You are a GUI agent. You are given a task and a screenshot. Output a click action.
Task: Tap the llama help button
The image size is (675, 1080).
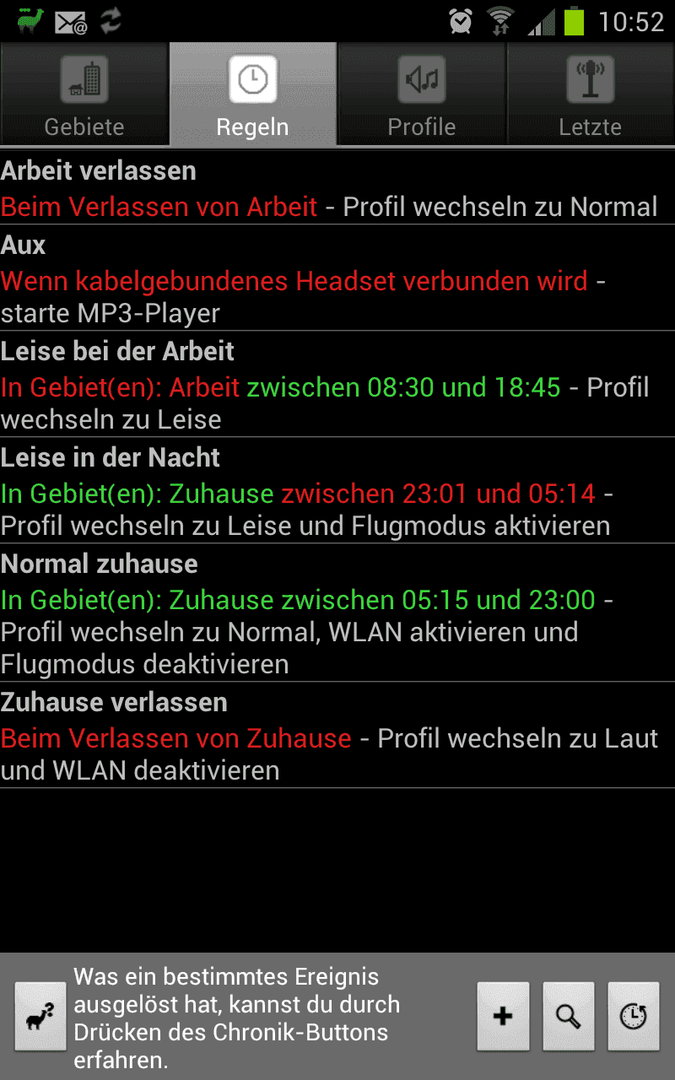tap(41, 1016)
